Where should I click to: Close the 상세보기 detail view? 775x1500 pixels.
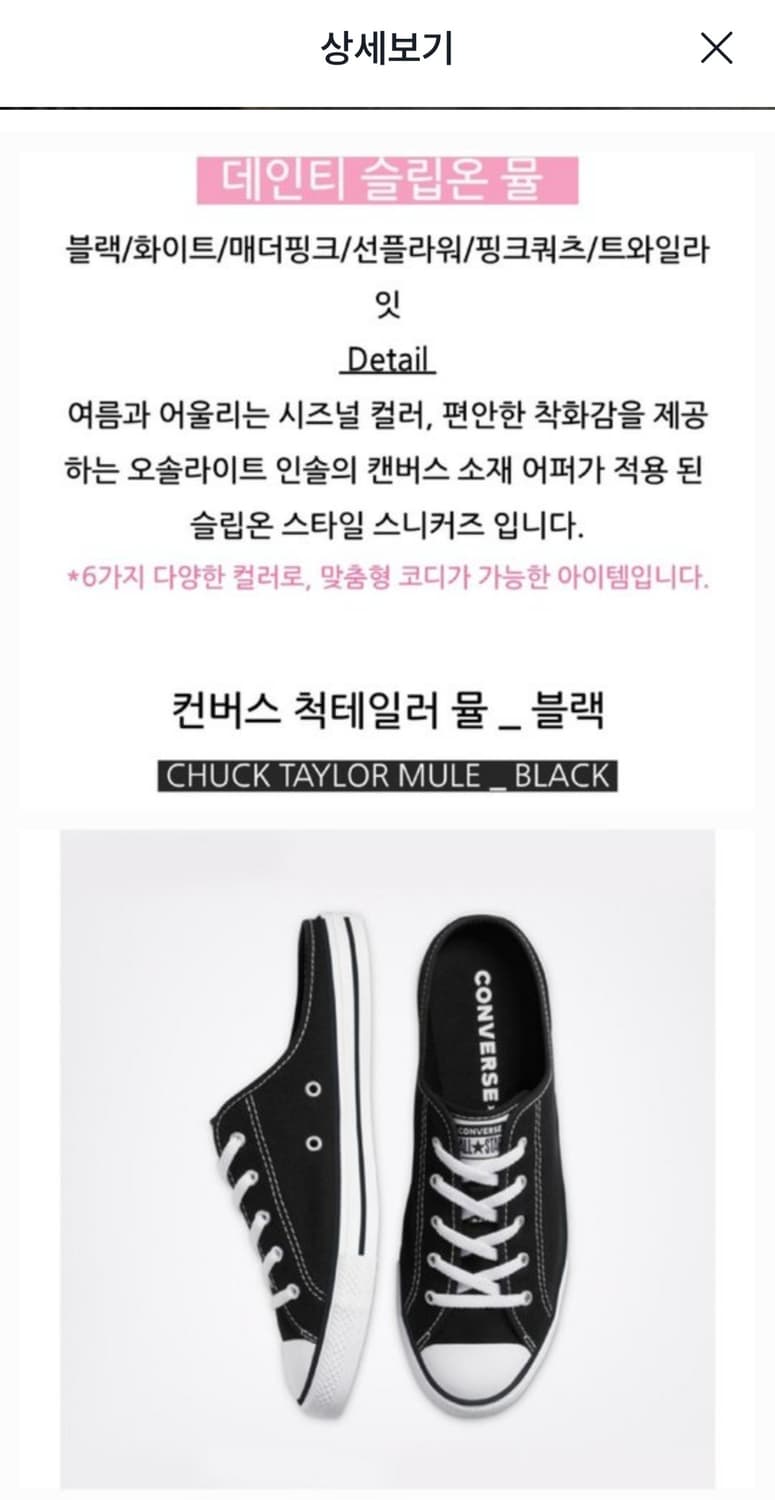coord(714,45)
